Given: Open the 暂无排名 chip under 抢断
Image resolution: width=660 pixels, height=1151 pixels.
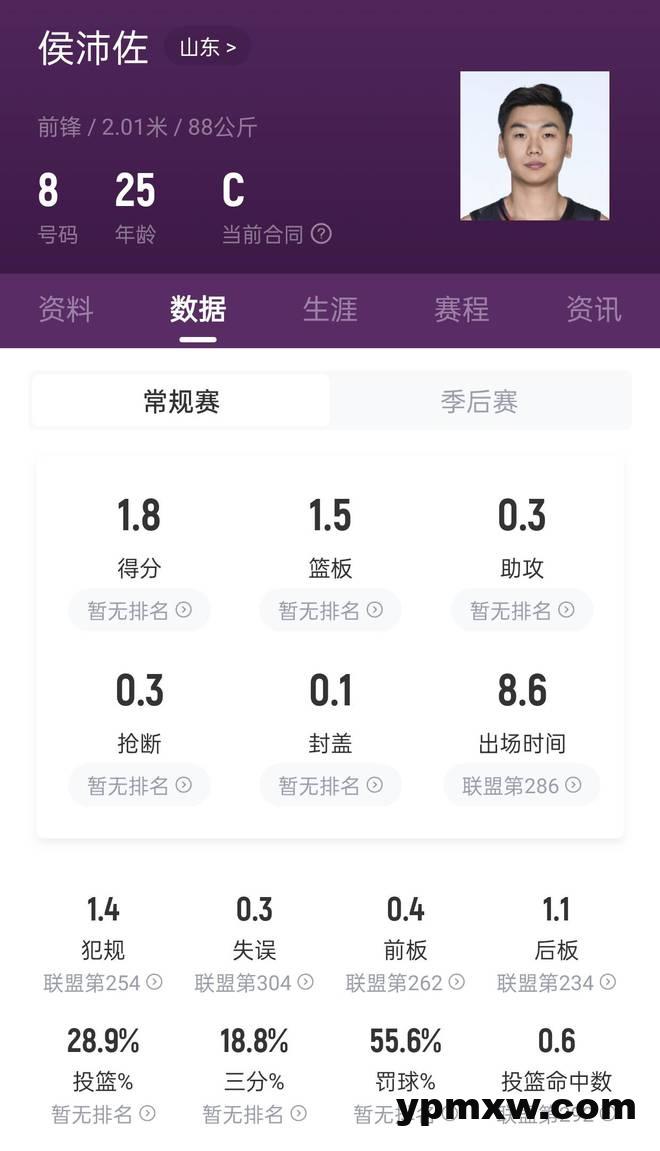Looking at the screenshot, I should pyautogui.click(x=139, y=786).
